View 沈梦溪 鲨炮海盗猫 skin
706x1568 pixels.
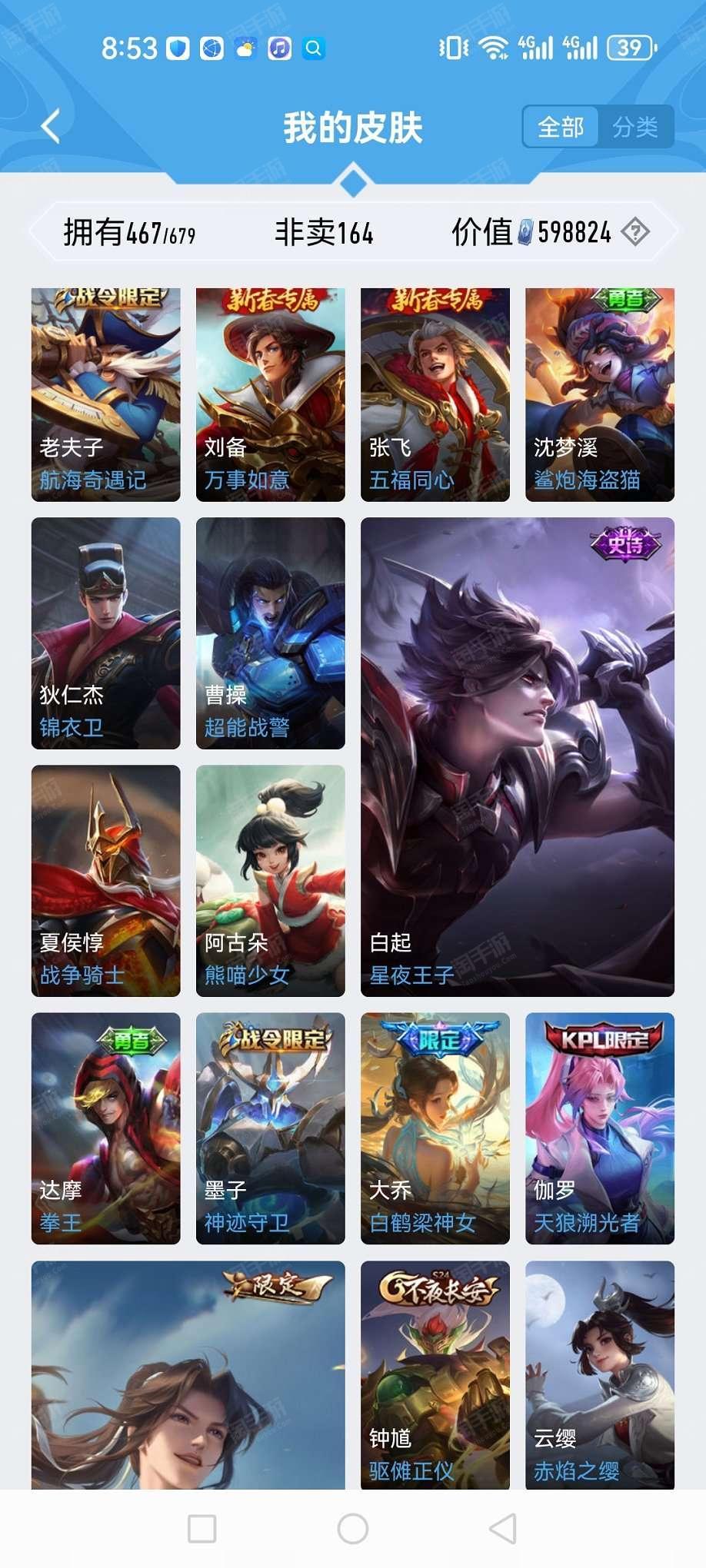tap(600, 395)
